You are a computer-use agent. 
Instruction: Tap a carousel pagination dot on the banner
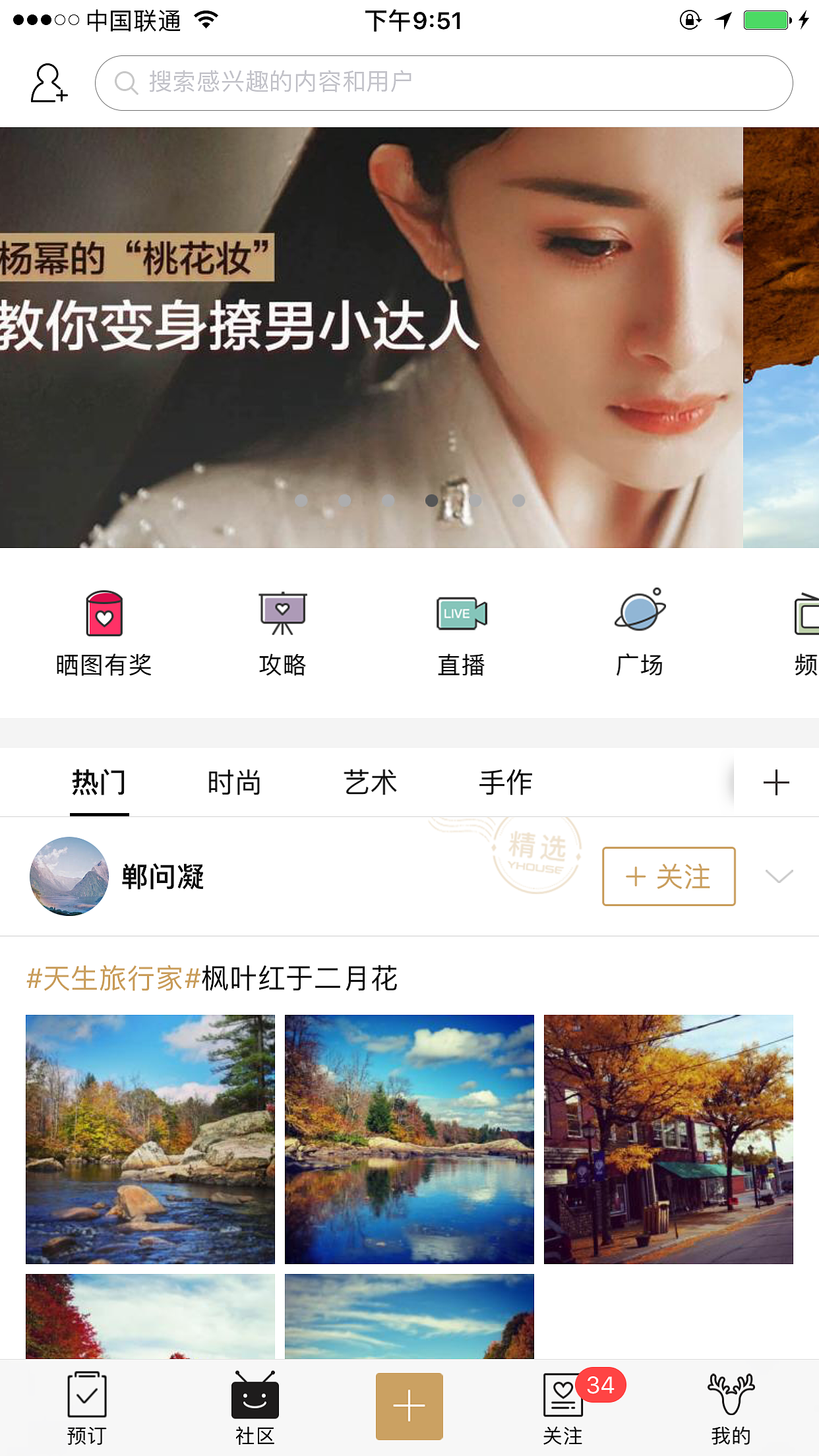click(x=432, y=501)
